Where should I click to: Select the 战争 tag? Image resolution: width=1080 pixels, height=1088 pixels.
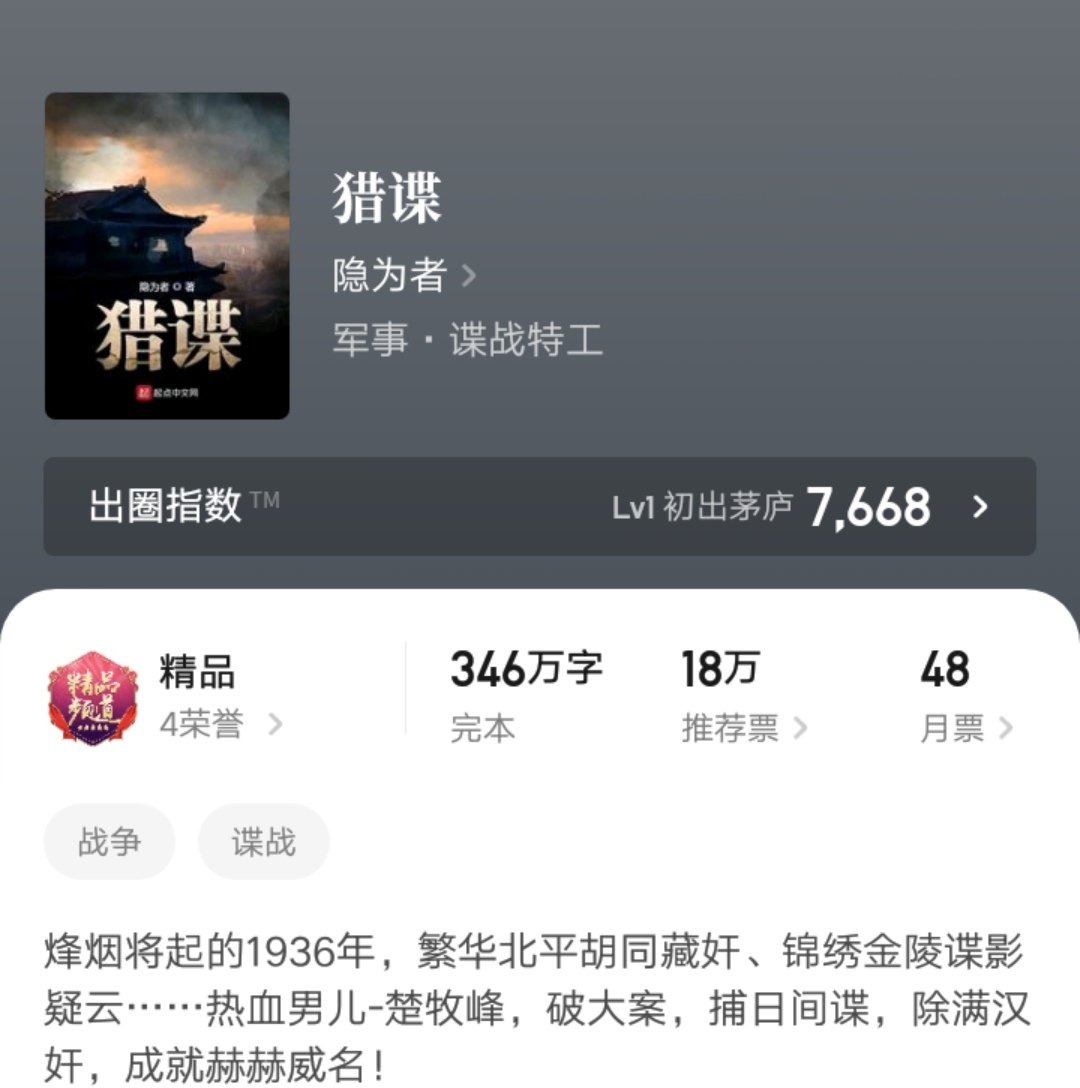[x=109, y=841]
